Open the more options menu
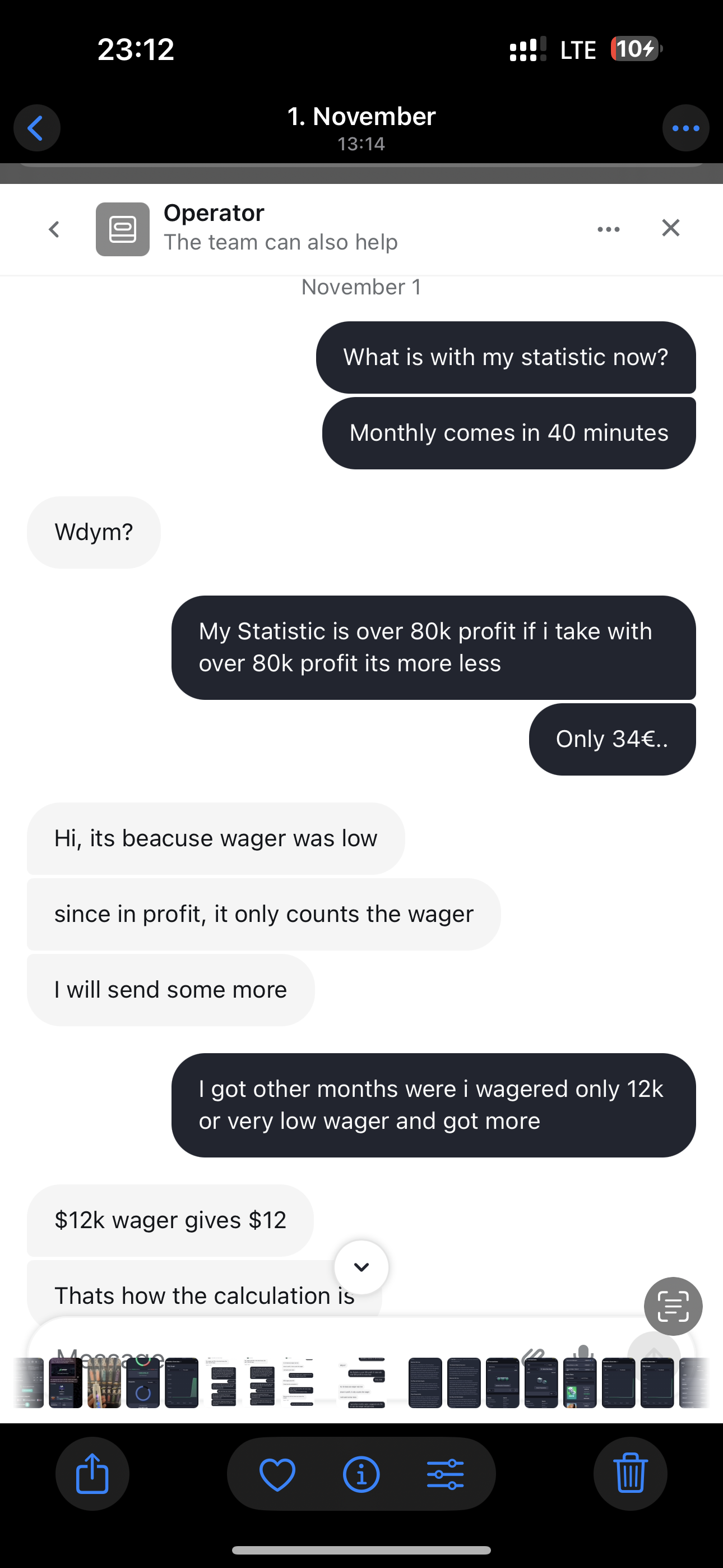 point(685,128)
